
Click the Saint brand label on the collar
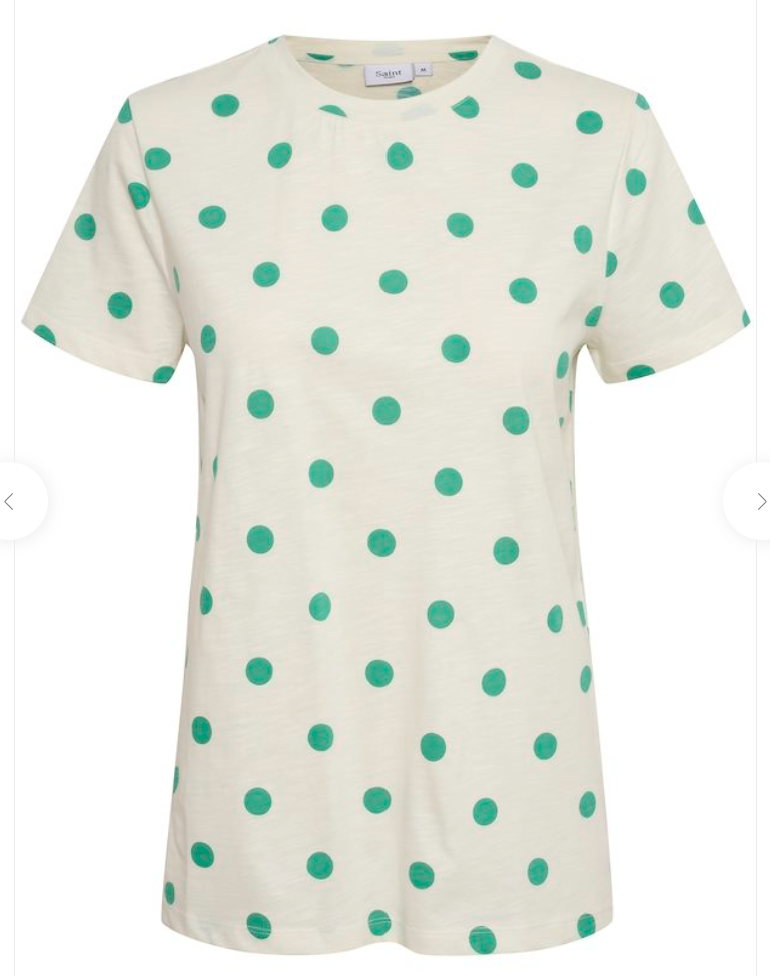point(389,73)
